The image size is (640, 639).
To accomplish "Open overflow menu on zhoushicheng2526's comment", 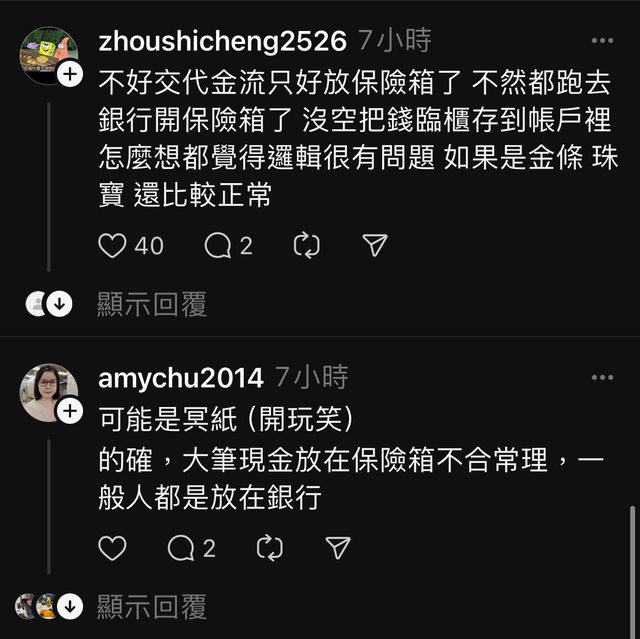I will coord(601,41).
